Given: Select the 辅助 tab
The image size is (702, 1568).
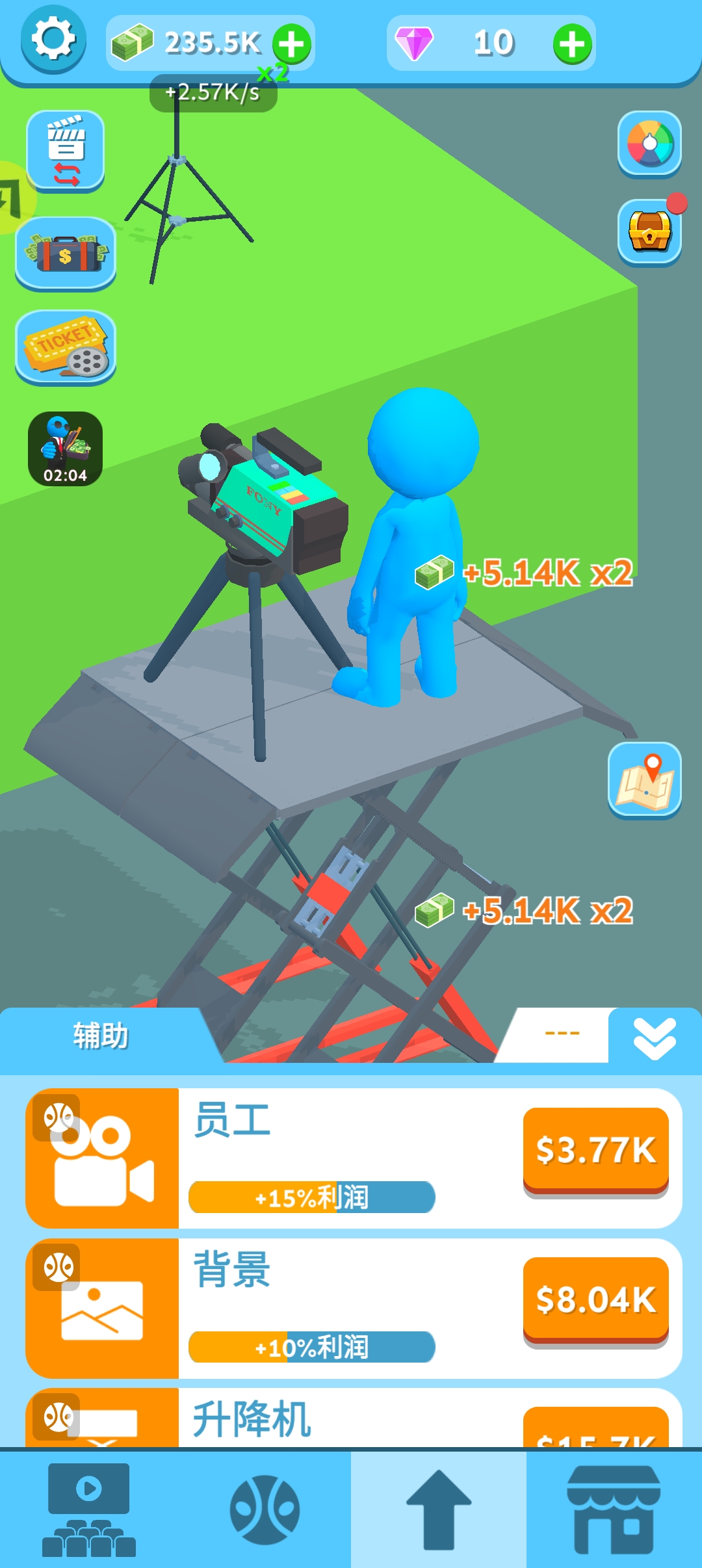Looking at the screenshot, I should click(x=101, y=1036).
